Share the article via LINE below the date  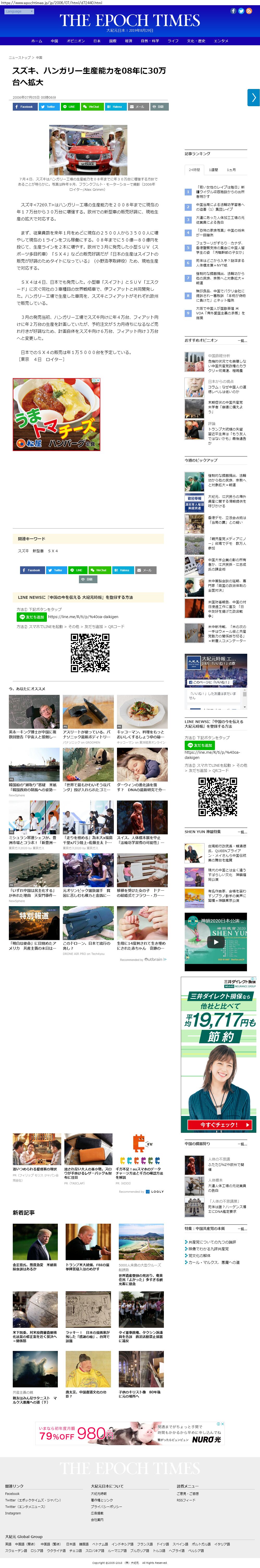click(x=69, y=106)
